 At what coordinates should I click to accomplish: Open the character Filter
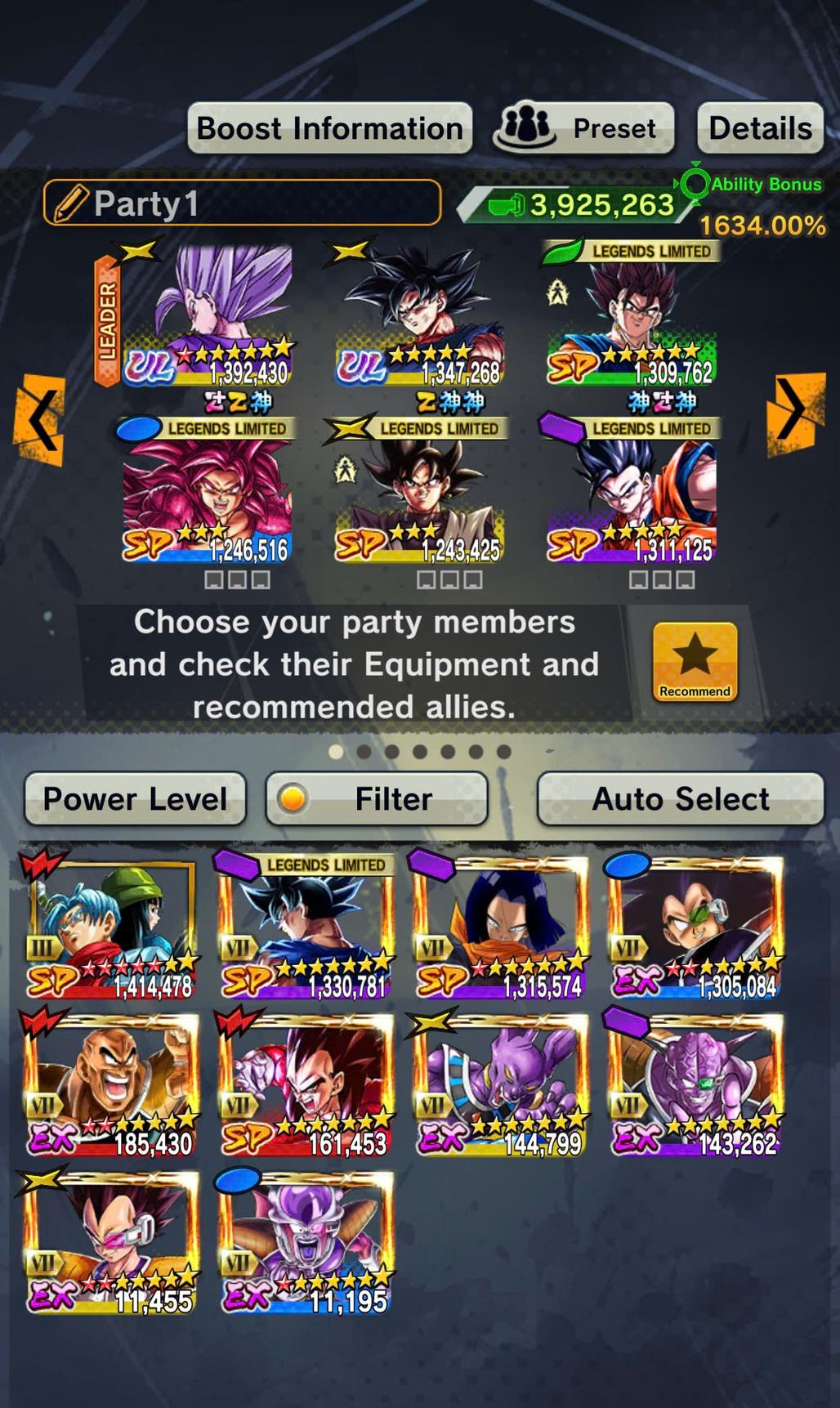[377, 798]
